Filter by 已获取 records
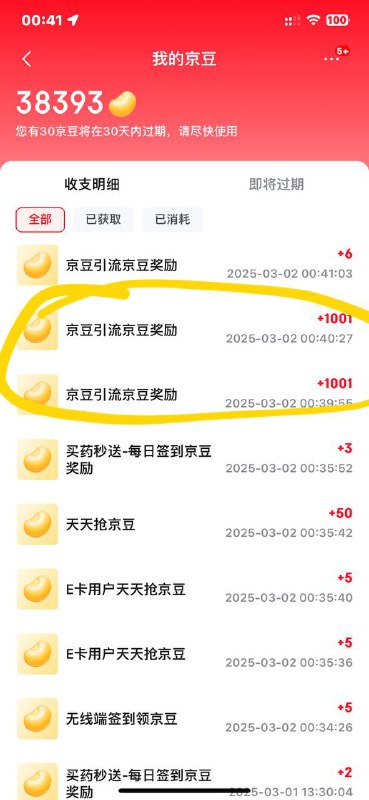 click(x=104, y=219)
